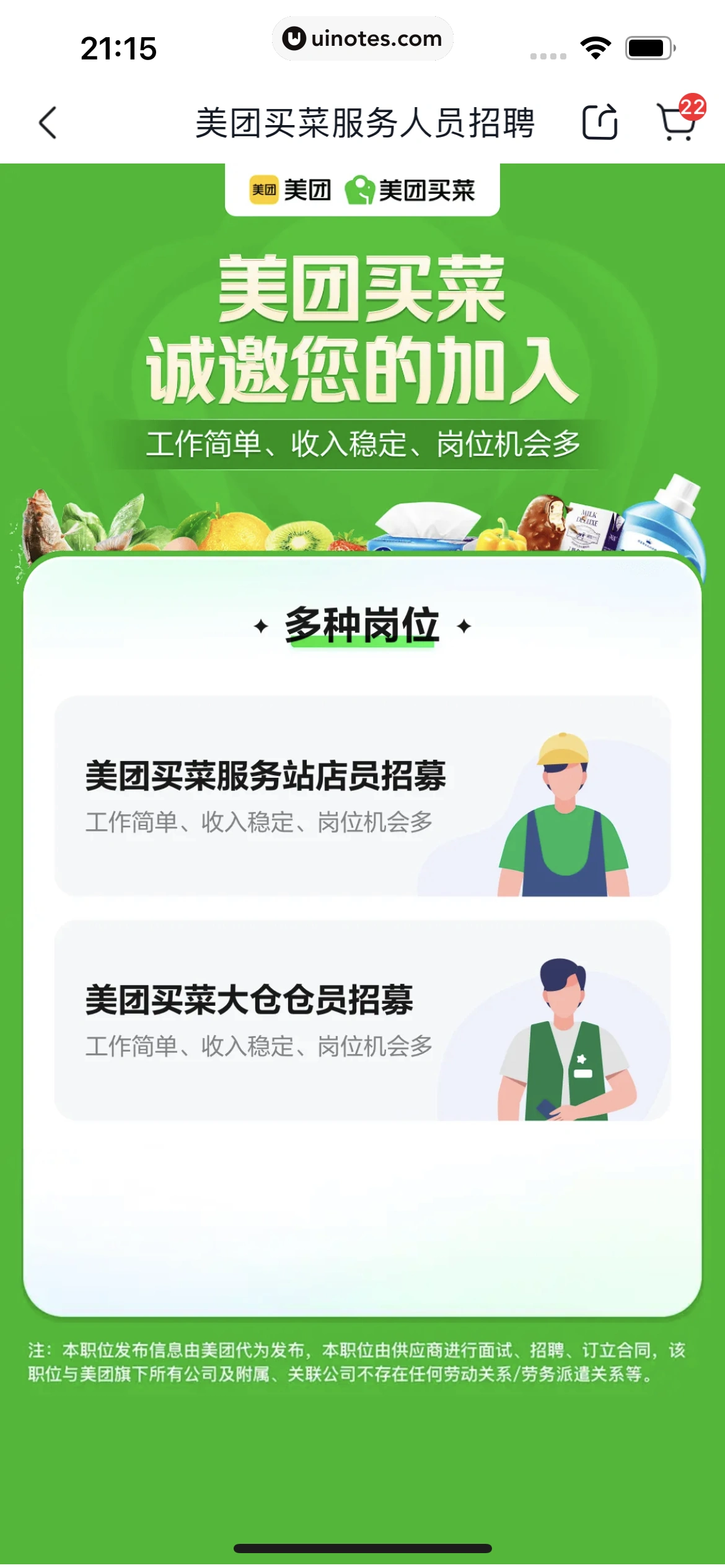Go back using the top-left arrow
Image resolution: width=725 pixels, height=1568 pixels.
point(48,123)
